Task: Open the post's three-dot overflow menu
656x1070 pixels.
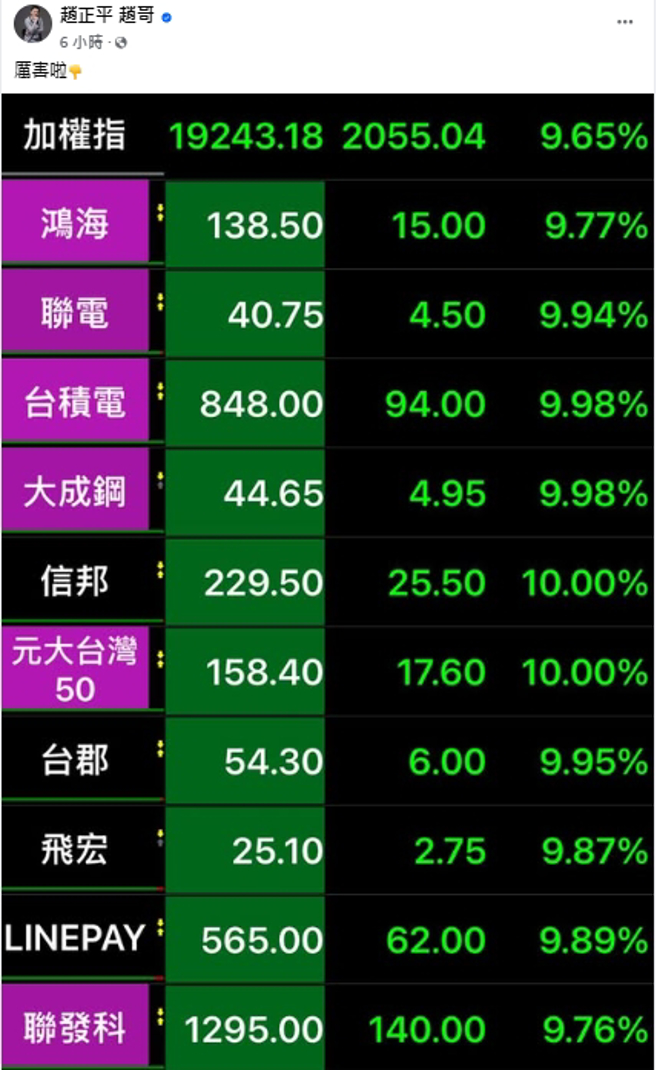Action: click(x=624, y=22)
